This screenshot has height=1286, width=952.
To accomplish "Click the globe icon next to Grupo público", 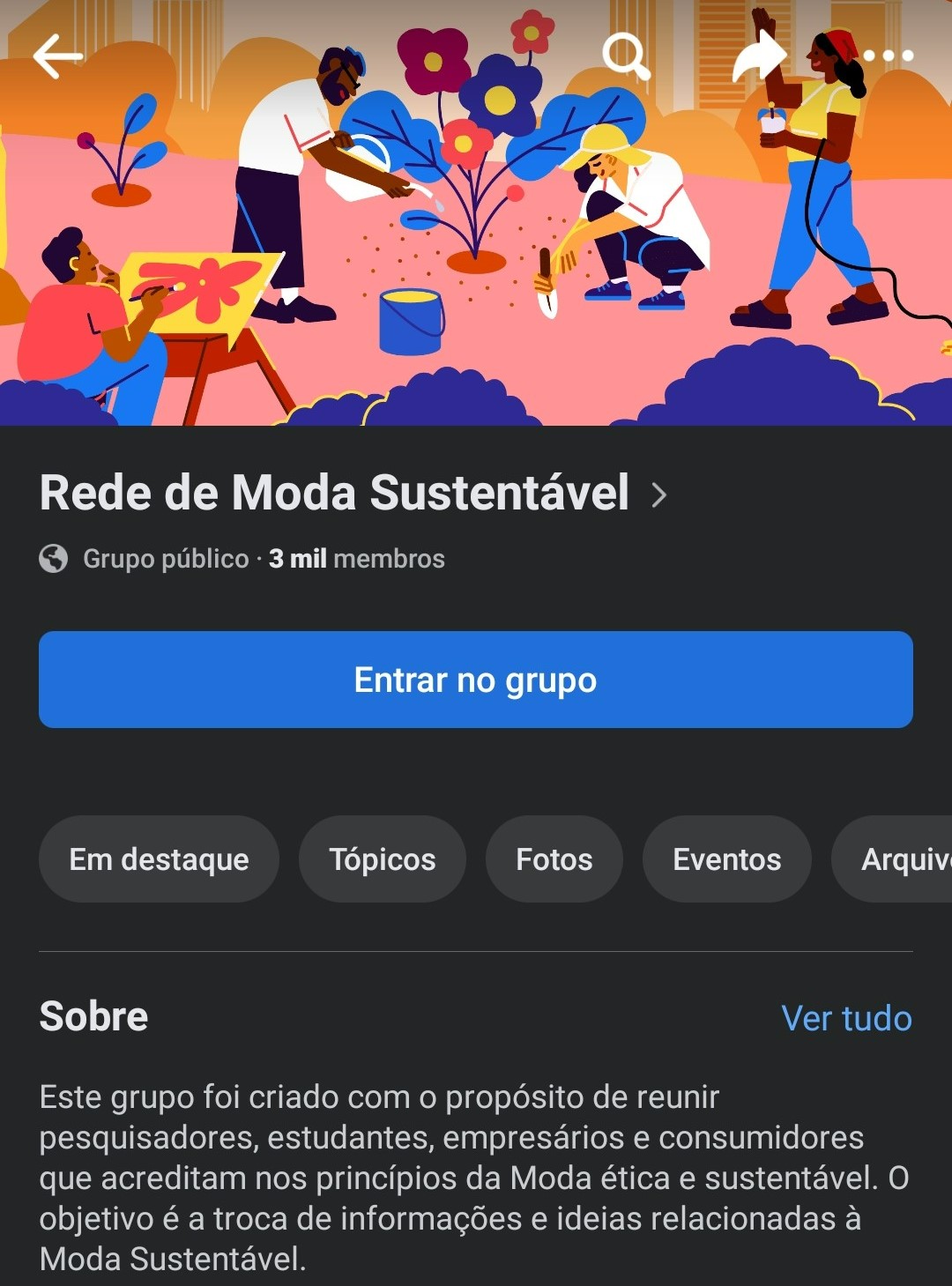I will (x=53, y=558).
